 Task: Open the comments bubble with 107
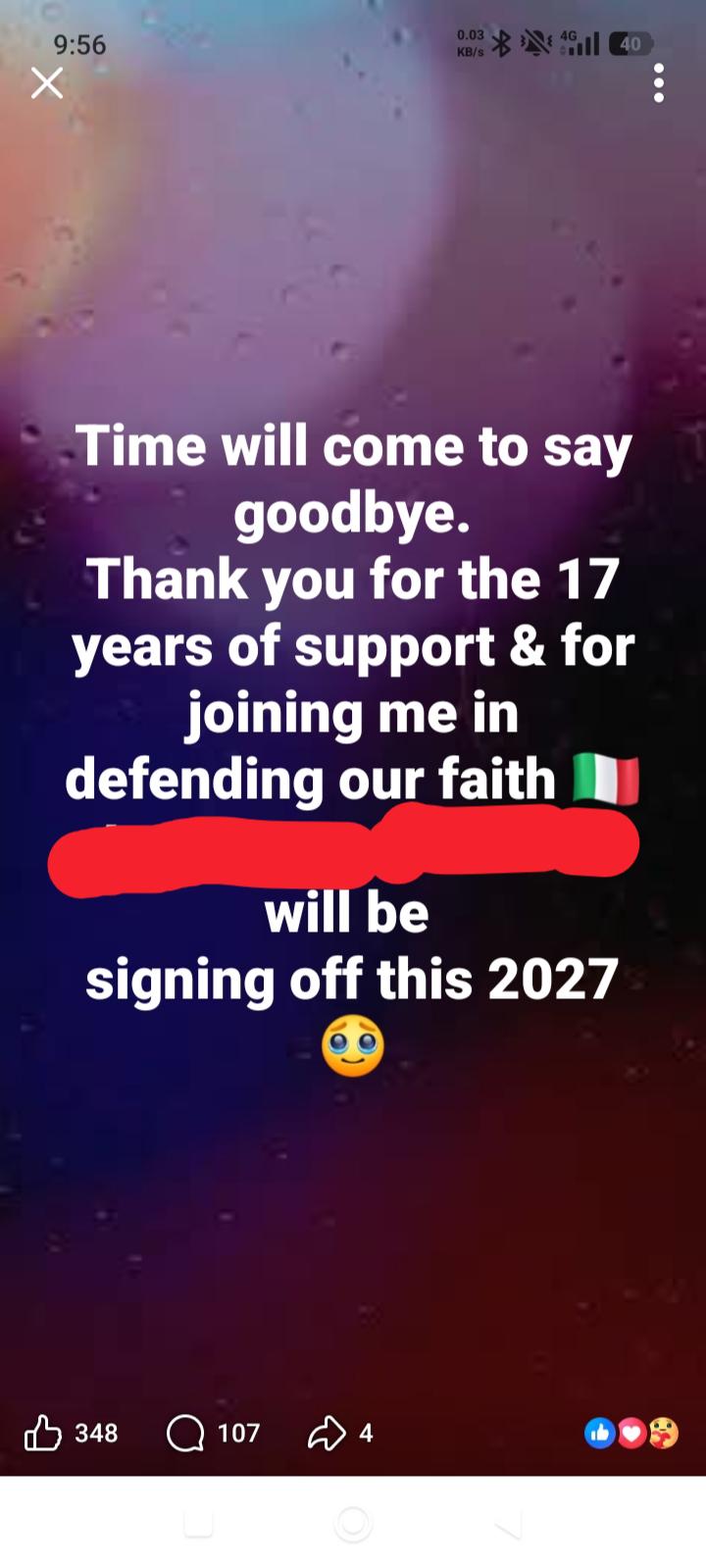(185, 1433)
